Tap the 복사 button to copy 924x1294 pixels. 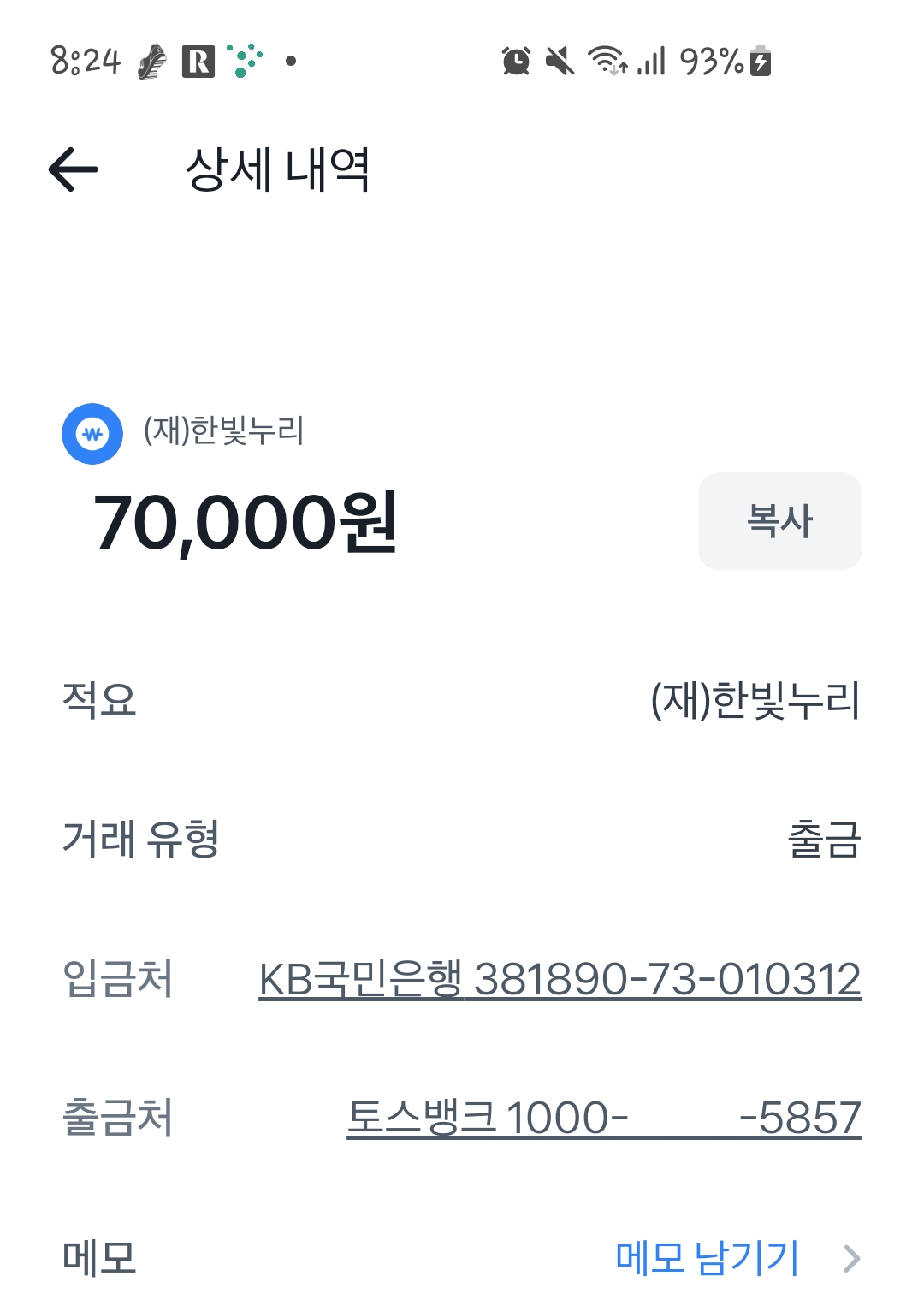(779, 520)
